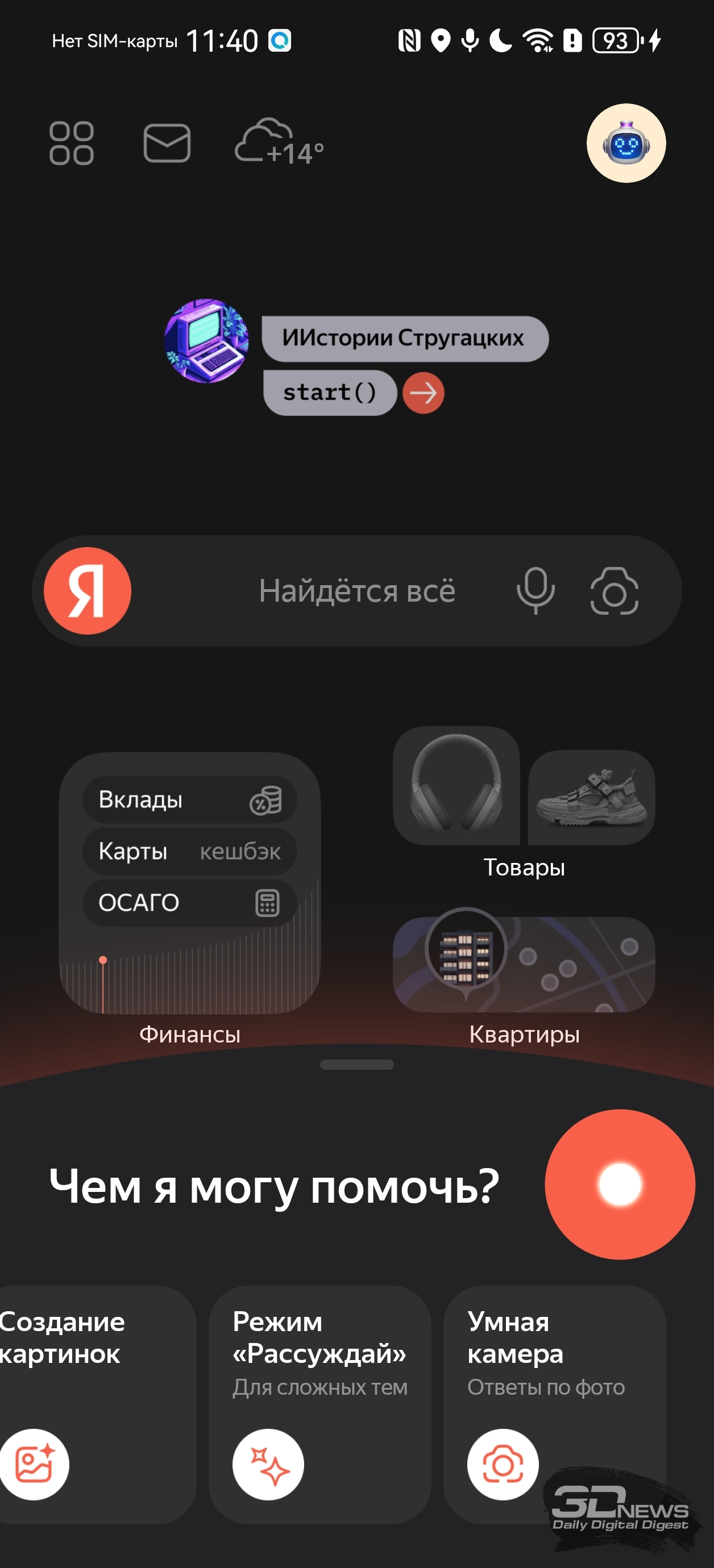Open the +14° weather widget
714x1568 pixels.
pos(280,143)
